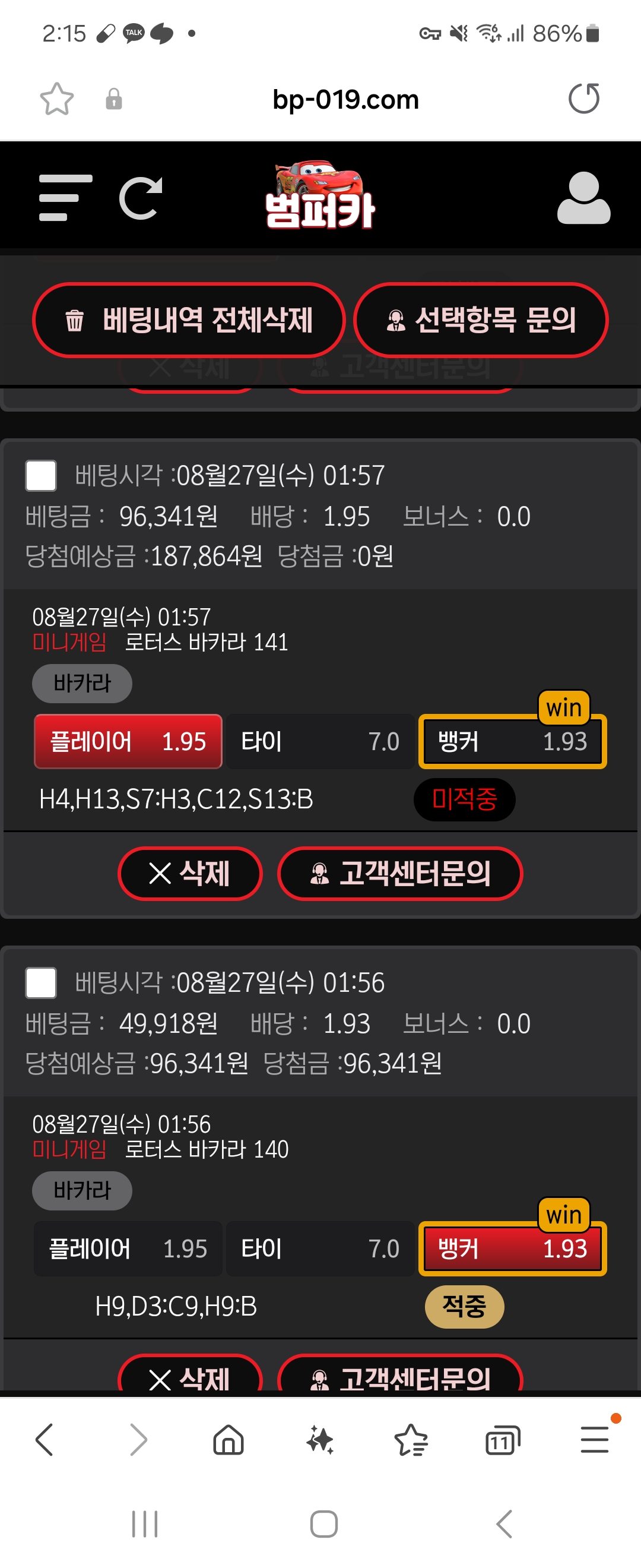Image resolution: width=641 pixels, height=1568 pixels.
Task: View the 11 open browser tabs
Action: point(502,1440)
